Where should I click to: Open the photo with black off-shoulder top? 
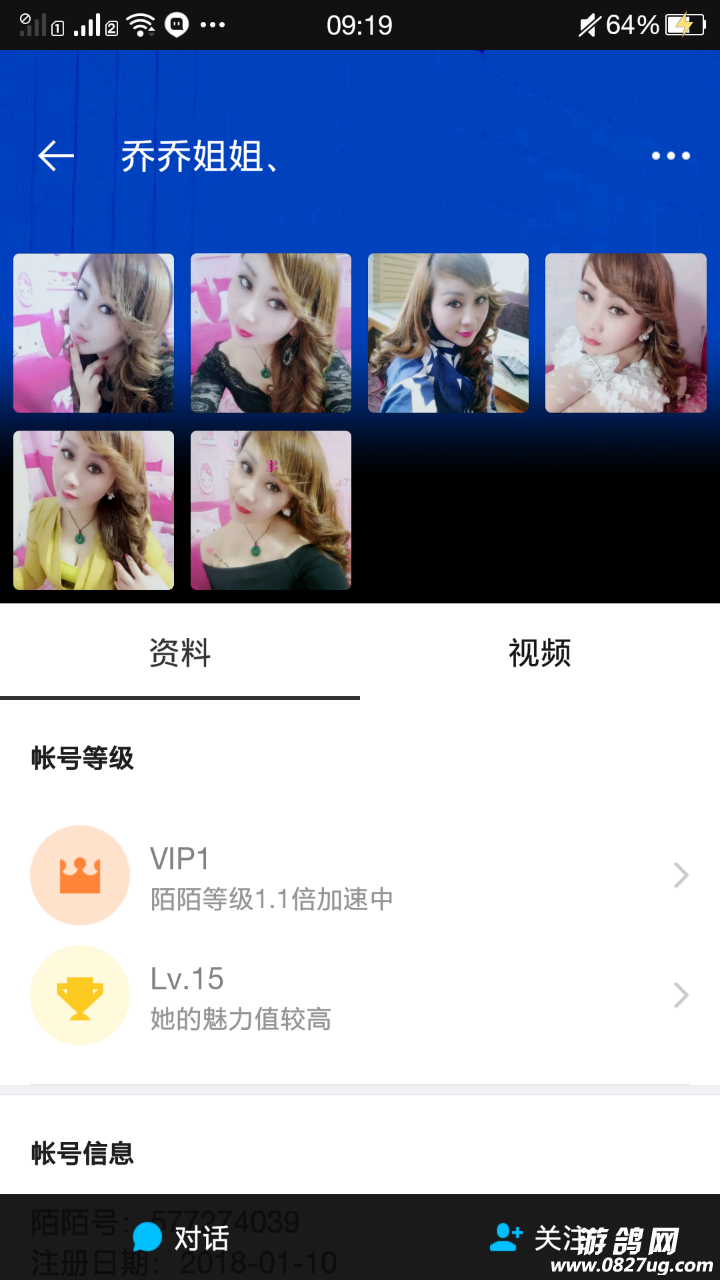(x=271, y=510)
